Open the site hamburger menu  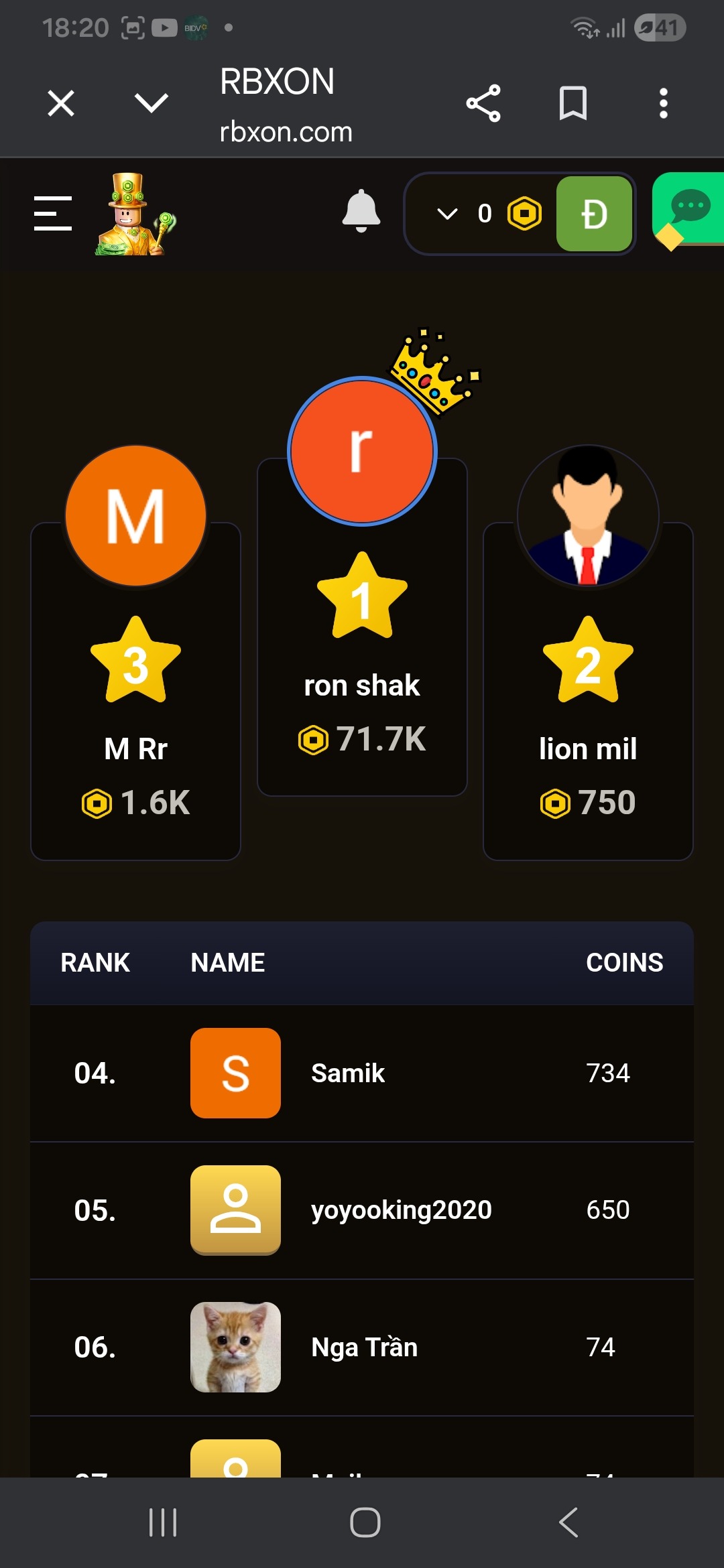click(53, 214)
